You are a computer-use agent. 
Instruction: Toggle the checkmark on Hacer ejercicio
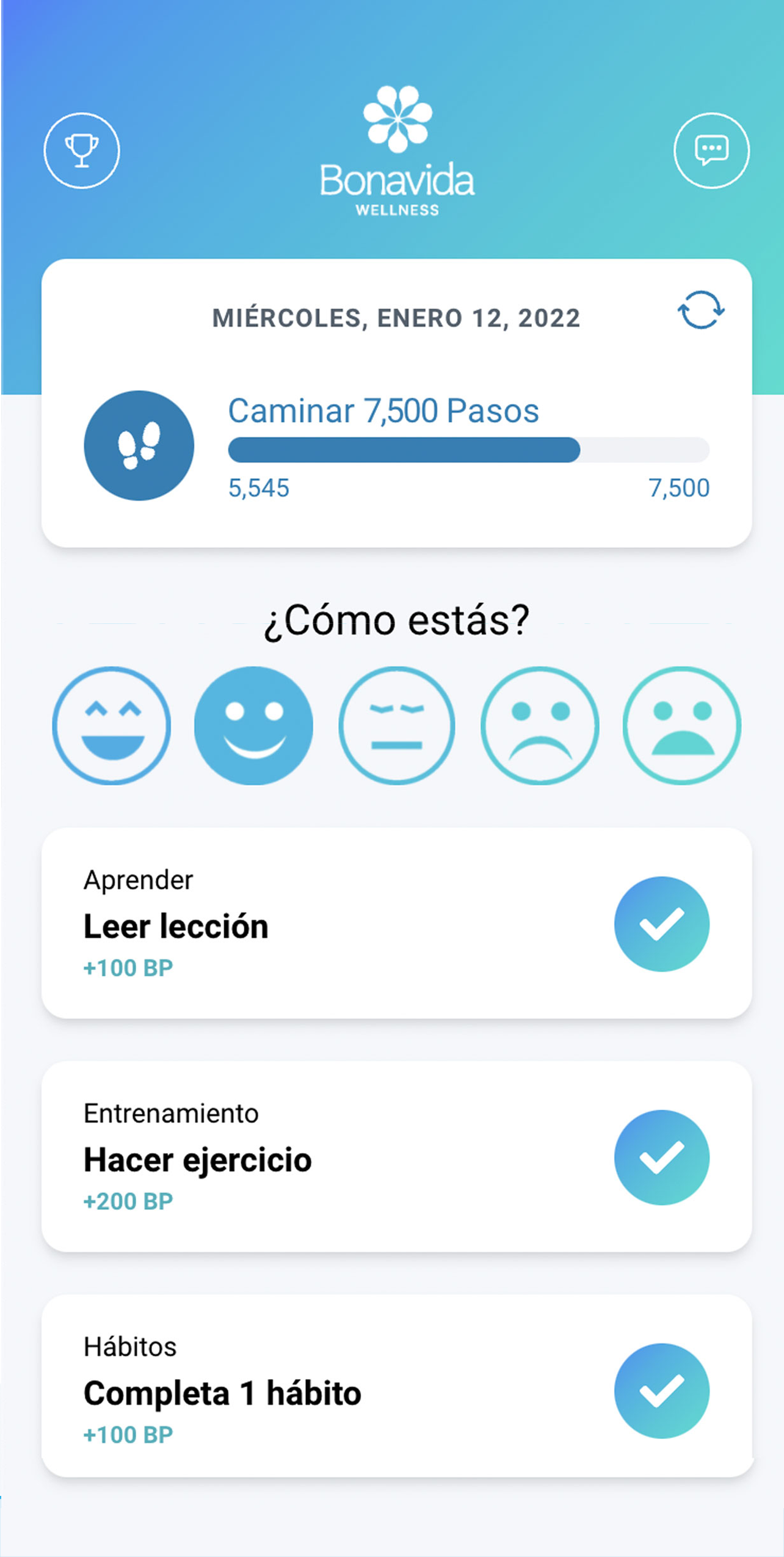(x=662, y=1158)
